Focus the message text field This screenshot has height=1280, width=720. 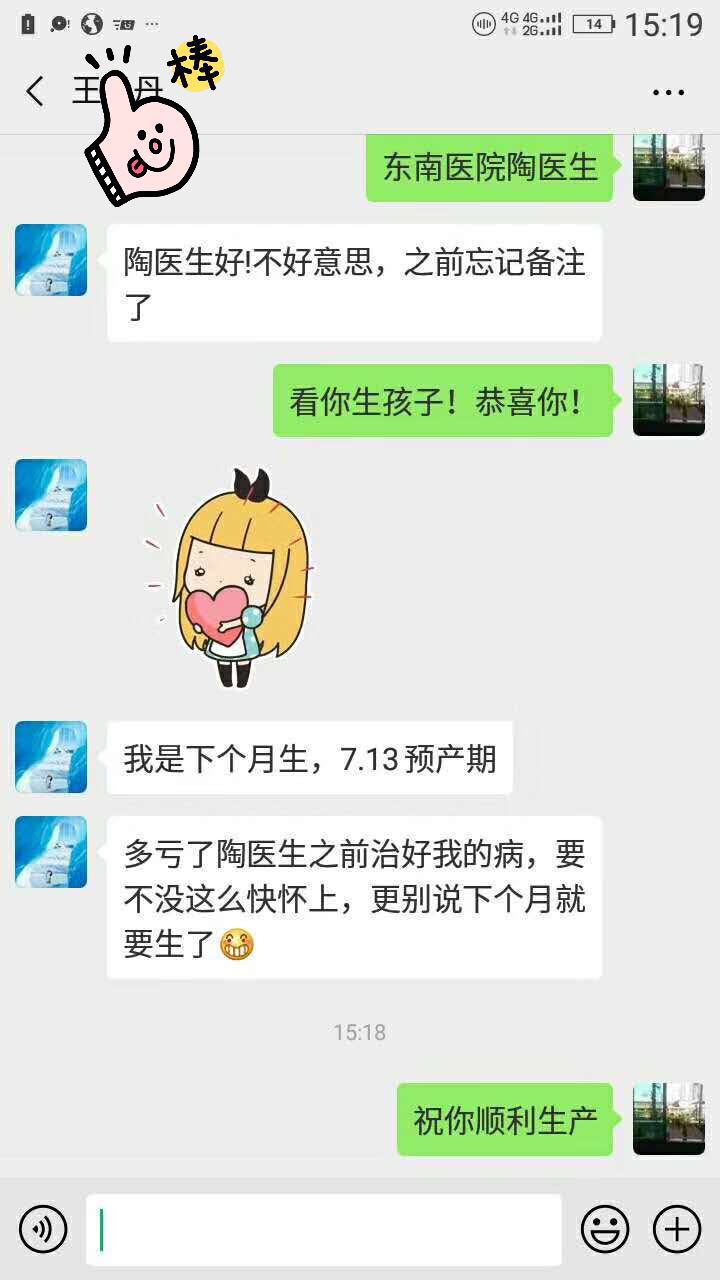(323, 1230)
